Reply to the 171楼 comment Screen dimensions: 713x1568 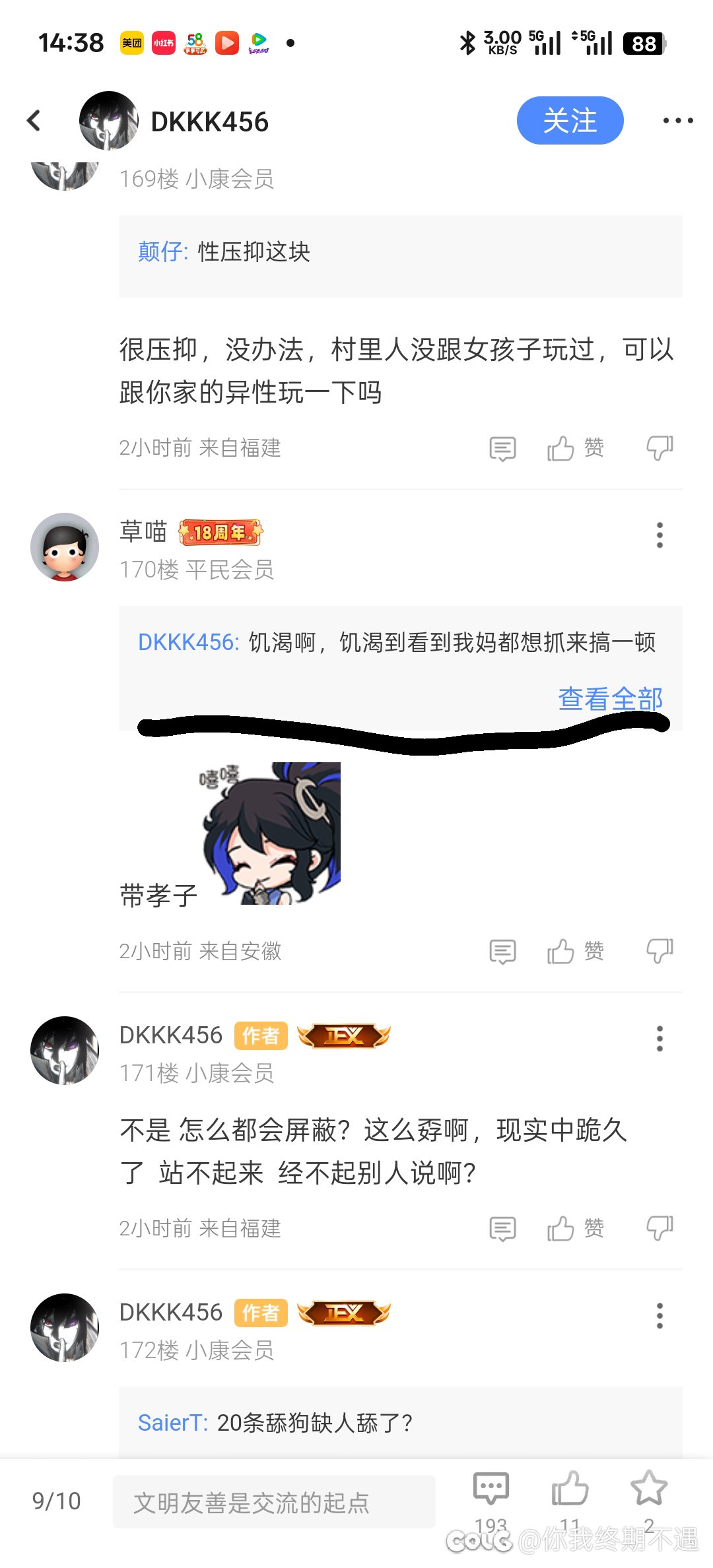(x=502, y=1229)
